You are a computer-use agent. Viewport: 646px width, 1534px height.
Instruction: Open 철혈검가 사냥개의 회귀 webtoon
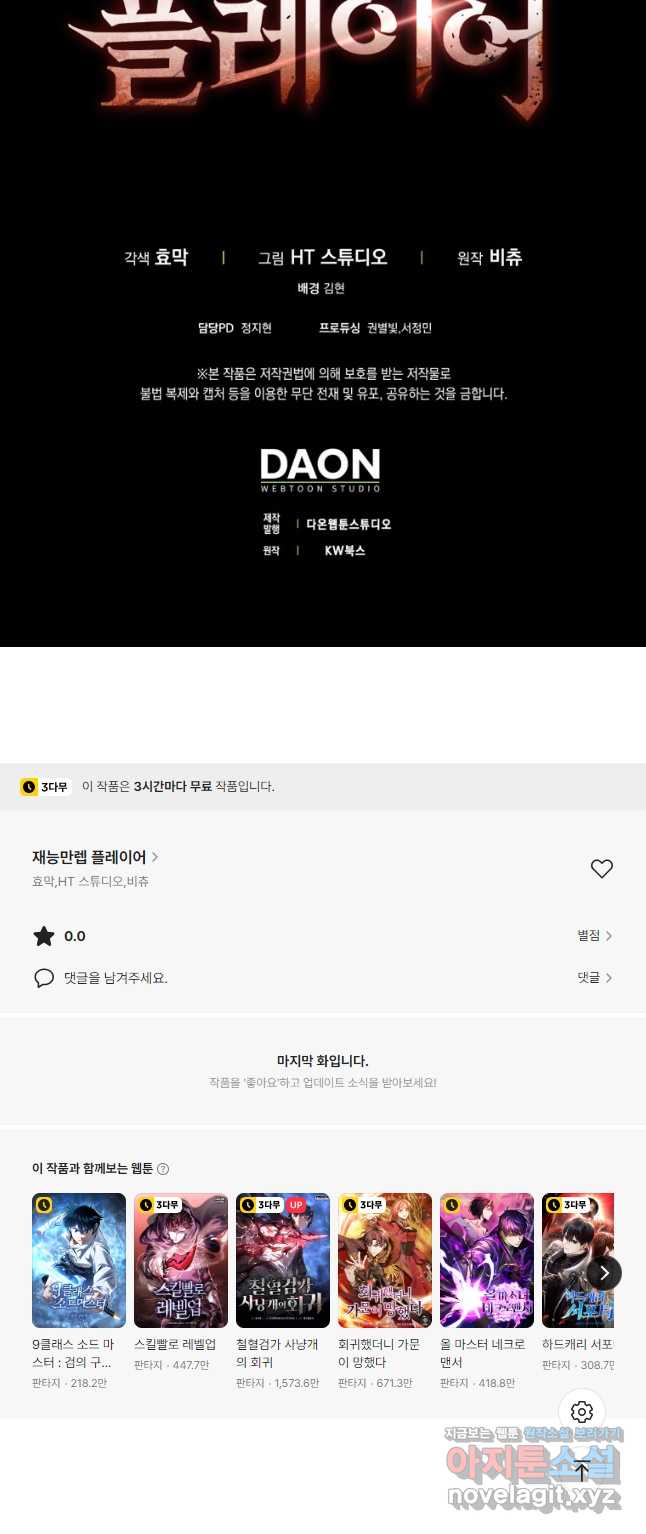click(x=283, y=1260)
